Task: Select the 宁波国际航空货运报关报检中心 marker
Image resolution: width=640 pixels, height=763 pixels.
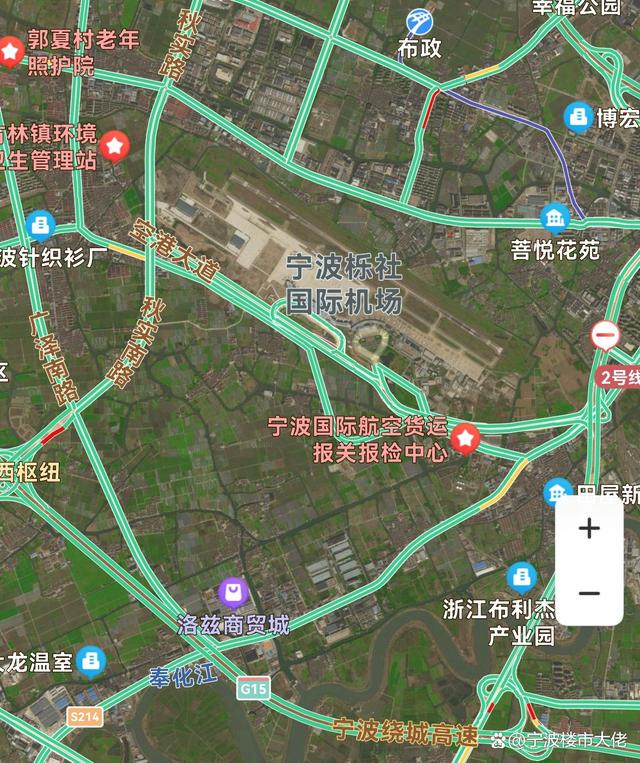Action: 464,438
